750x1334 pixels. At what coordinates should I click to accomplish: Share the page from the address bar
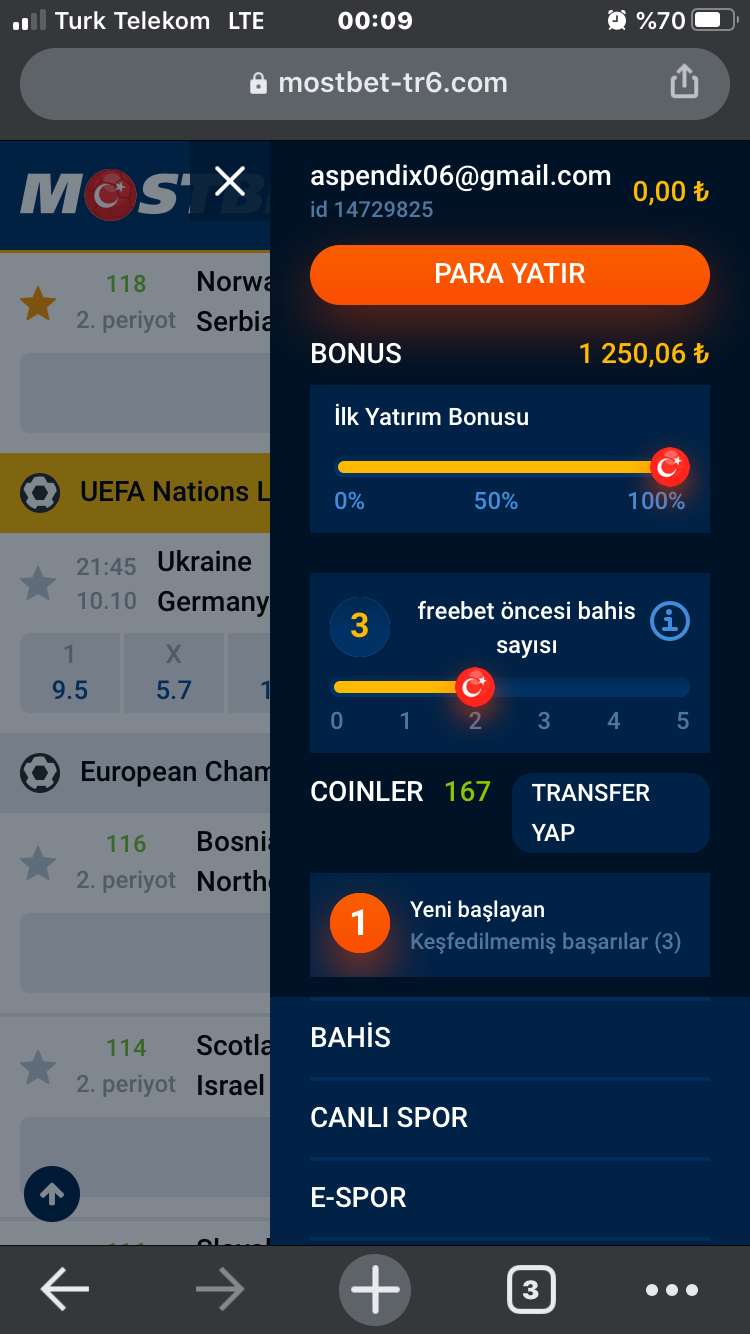pos(684,82)
